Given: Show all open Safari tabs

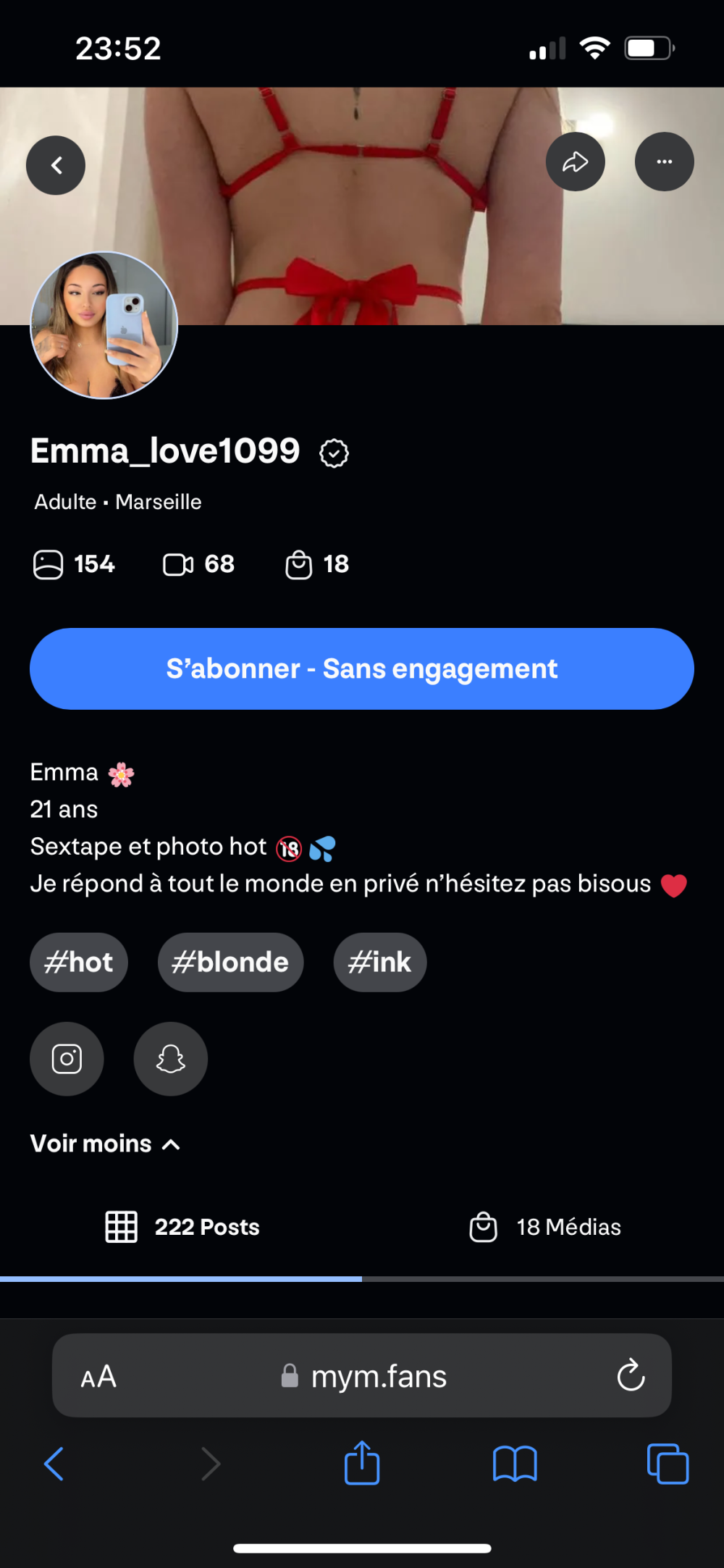Looking at the screenshot, I should 668,1464.
